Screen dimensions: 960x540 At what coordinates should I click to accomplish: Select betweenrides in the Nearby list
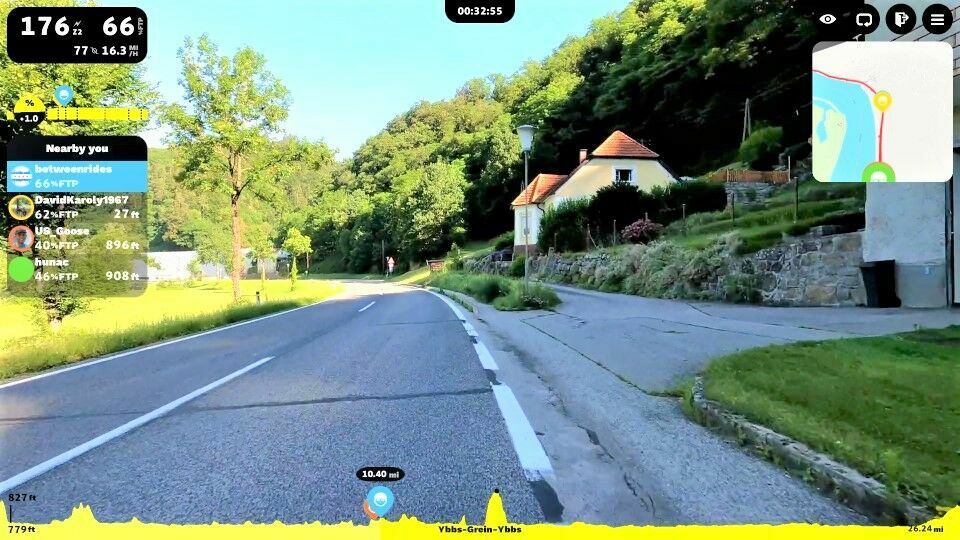pyautogui.click(x=77, y=176)
